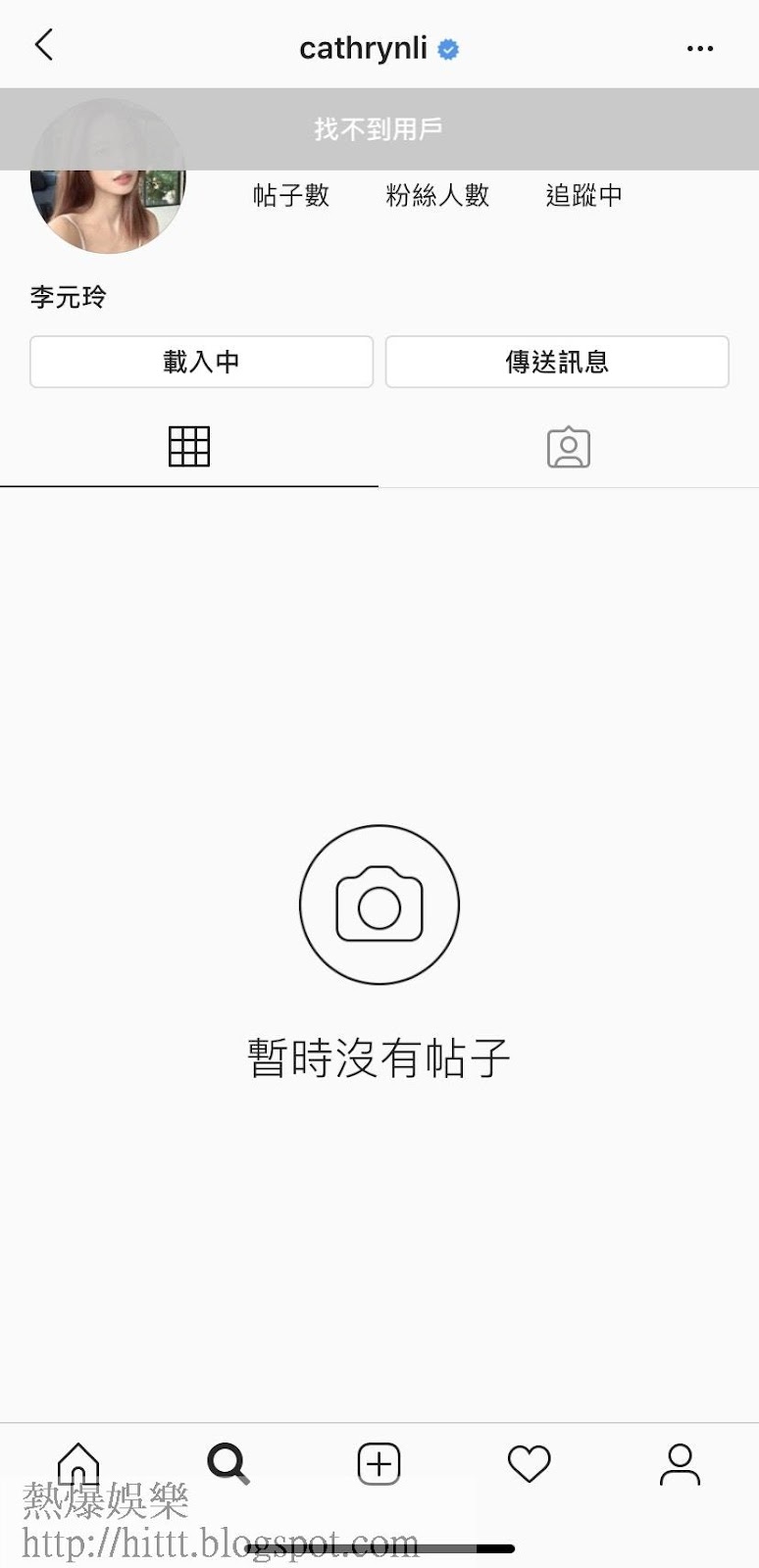Open my own profile tab

(x=680, y=1464)
